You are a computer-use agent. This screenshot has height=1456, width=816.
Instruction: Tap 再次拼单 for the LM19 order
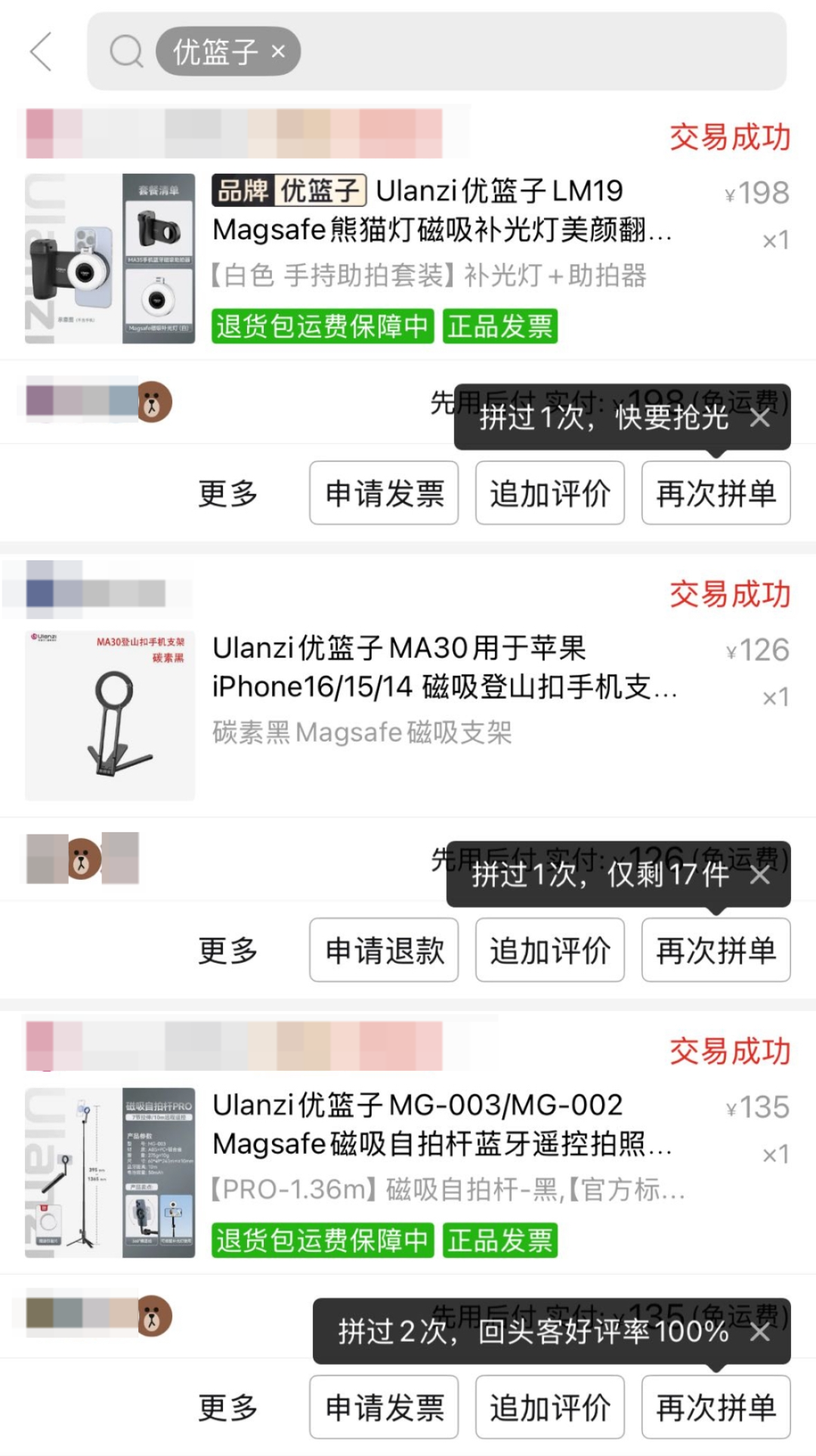(716, 493)
